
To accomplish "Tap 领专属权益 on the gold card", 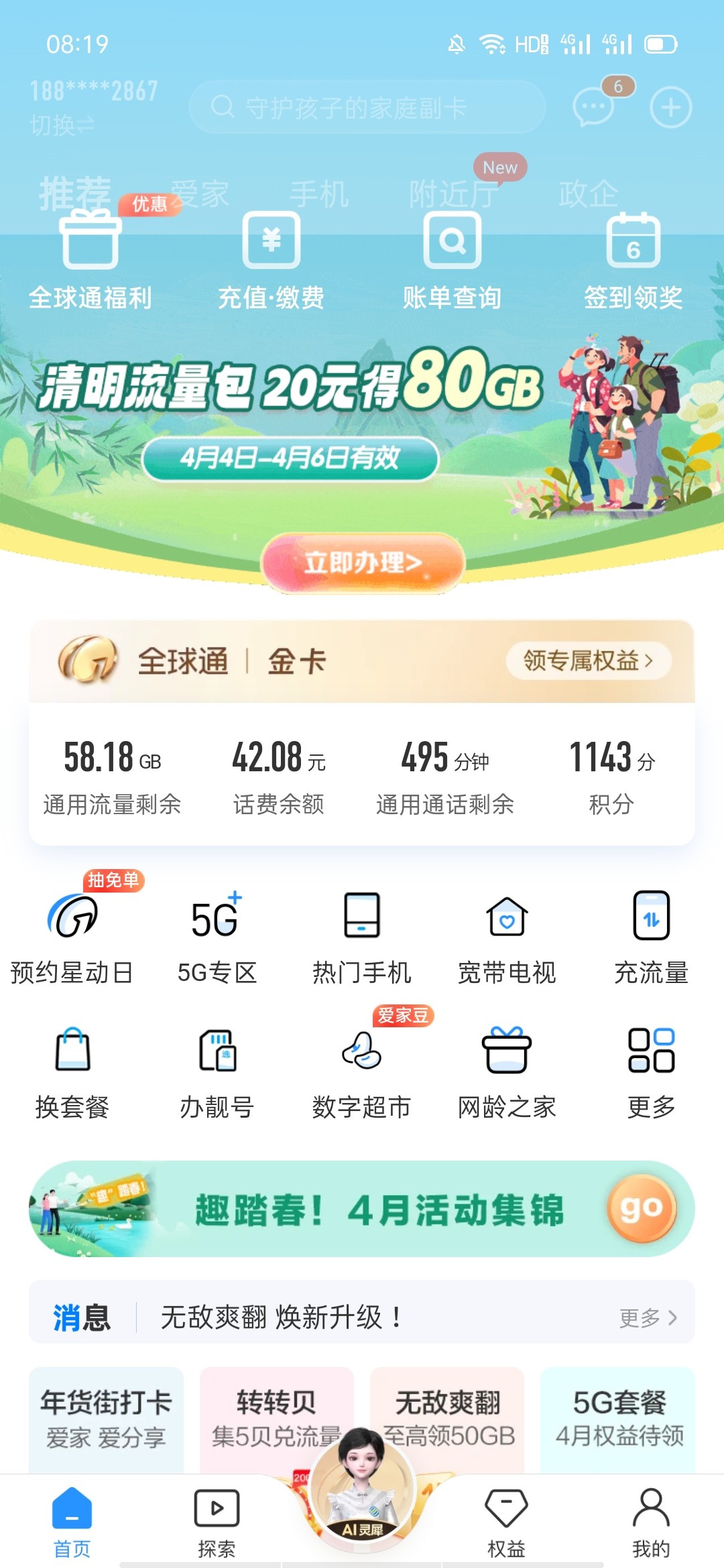I will tap(588, 661).
